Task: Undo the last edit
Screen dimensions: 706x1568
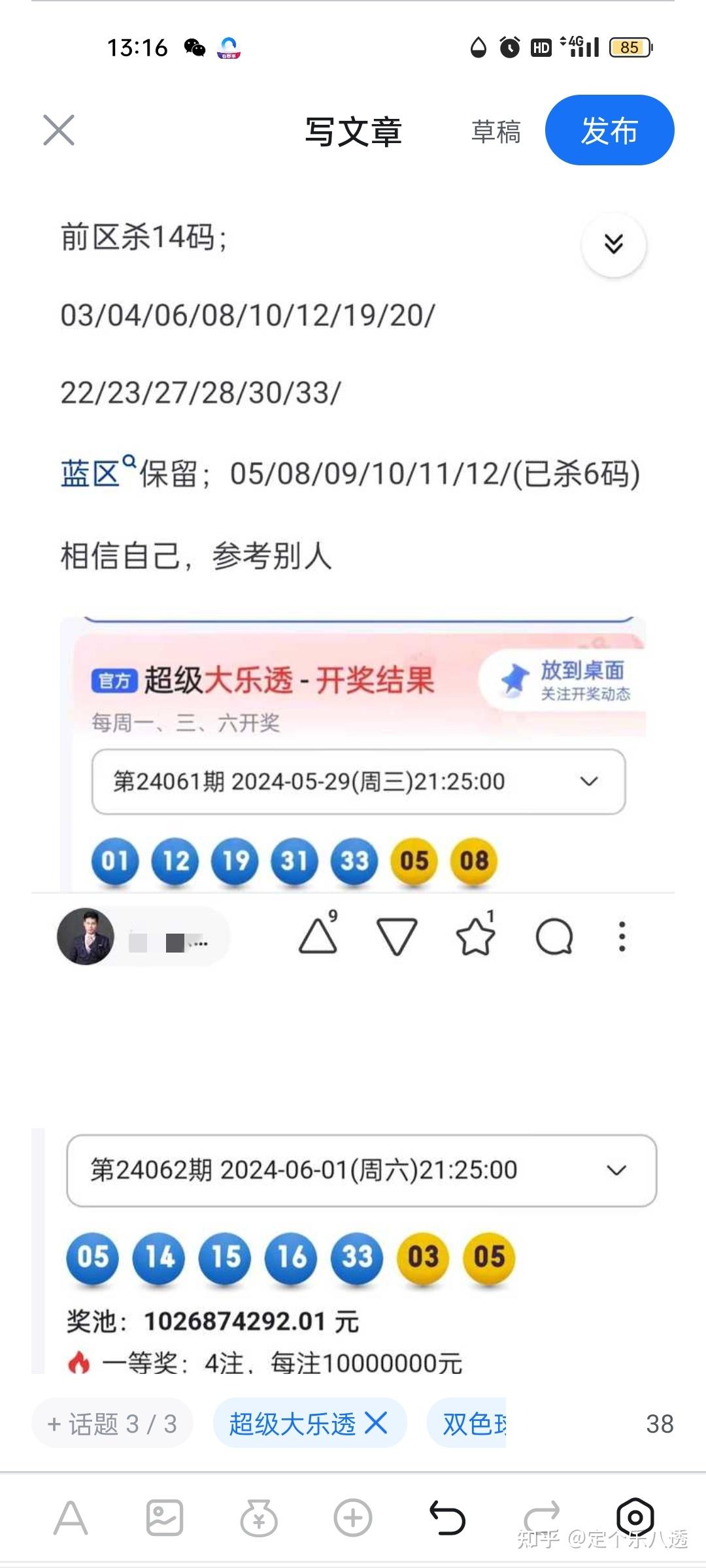Action: [447, 1517]
